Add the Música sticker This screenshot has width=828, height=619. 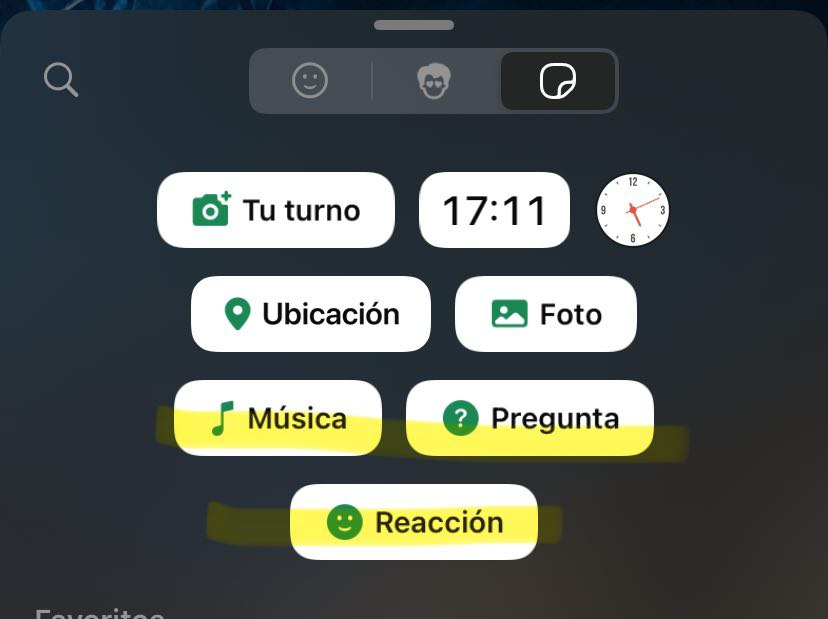(278, 418)
